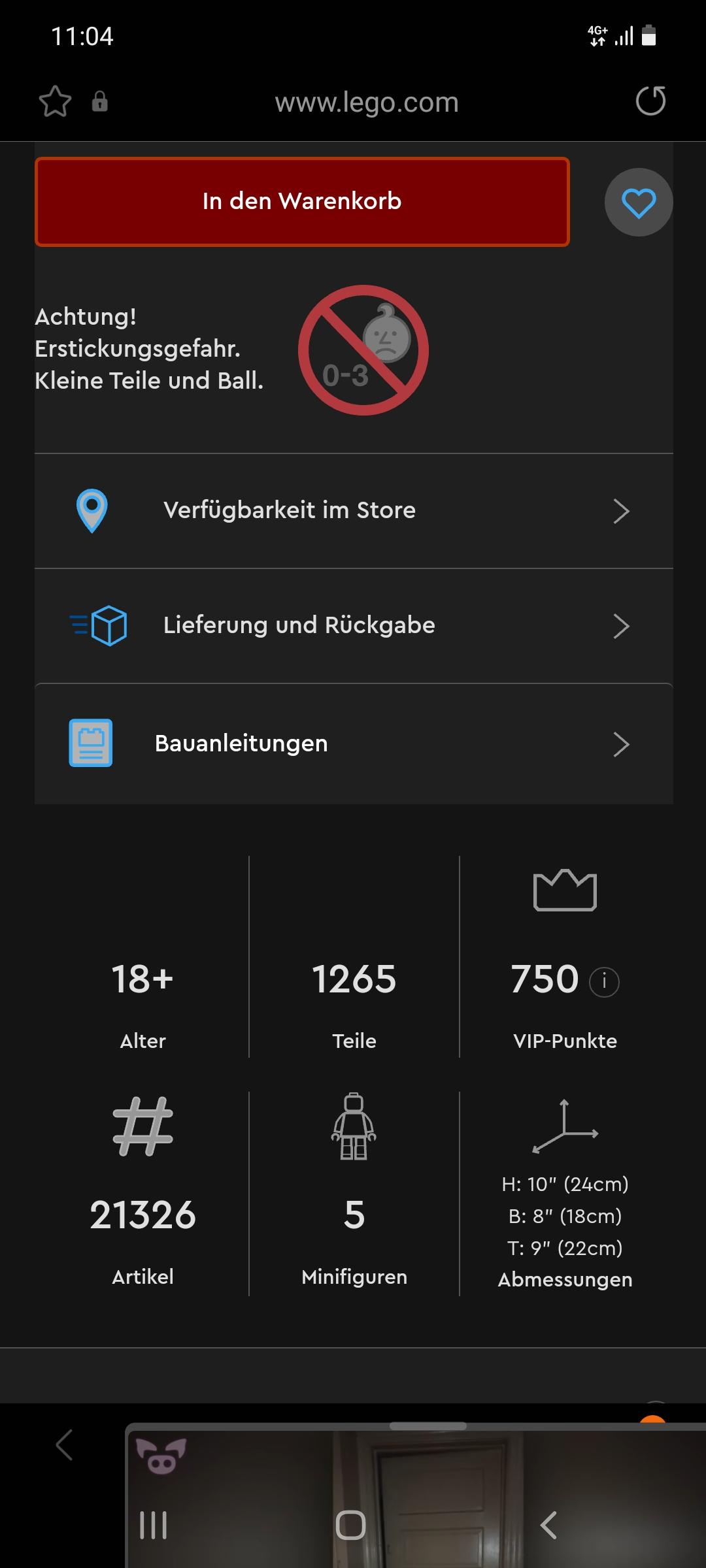This screenshot has height=1568, width=706.
Task: Add the set to the Warenkorb
Action: (302, 202)
